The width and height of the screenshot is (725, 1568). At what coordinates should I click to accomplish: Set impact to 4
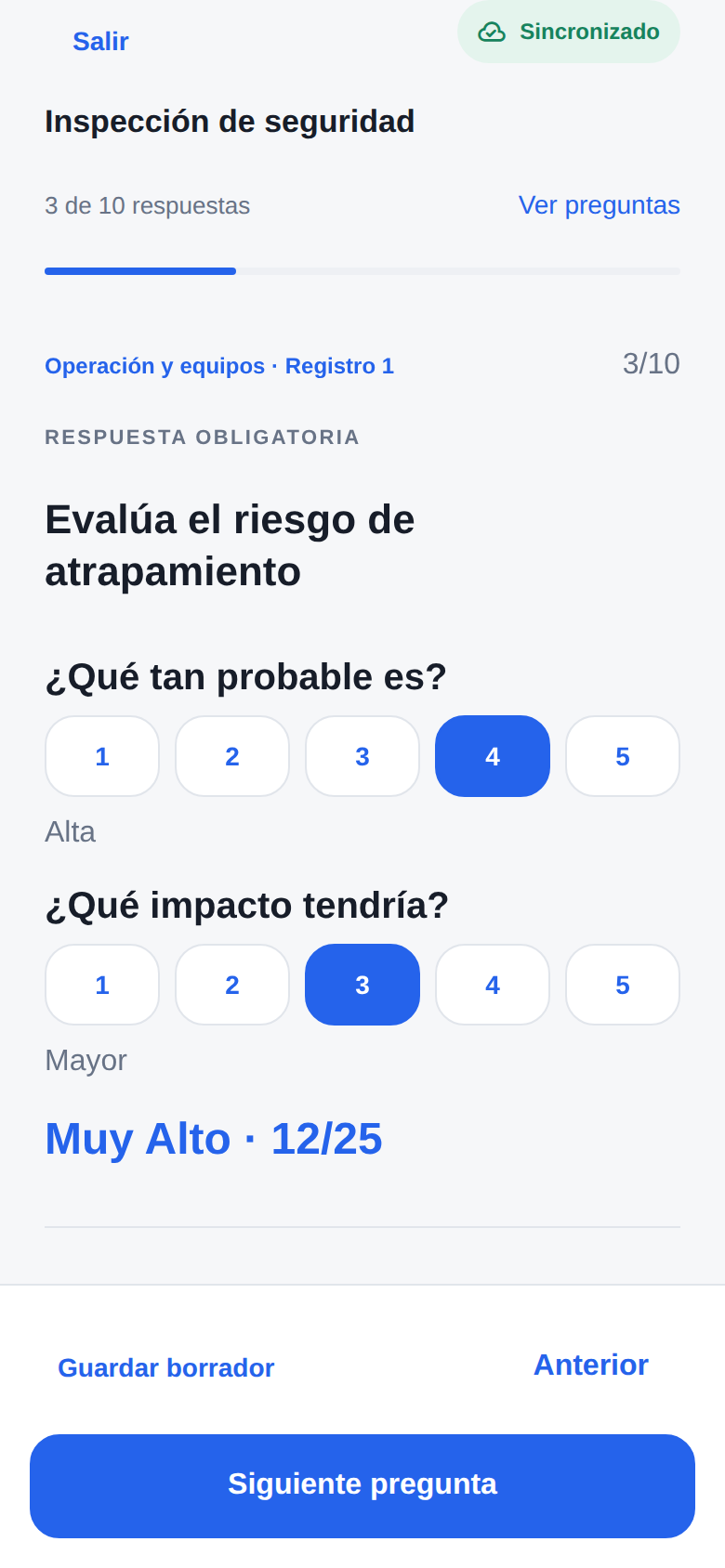tap(493, 985)
